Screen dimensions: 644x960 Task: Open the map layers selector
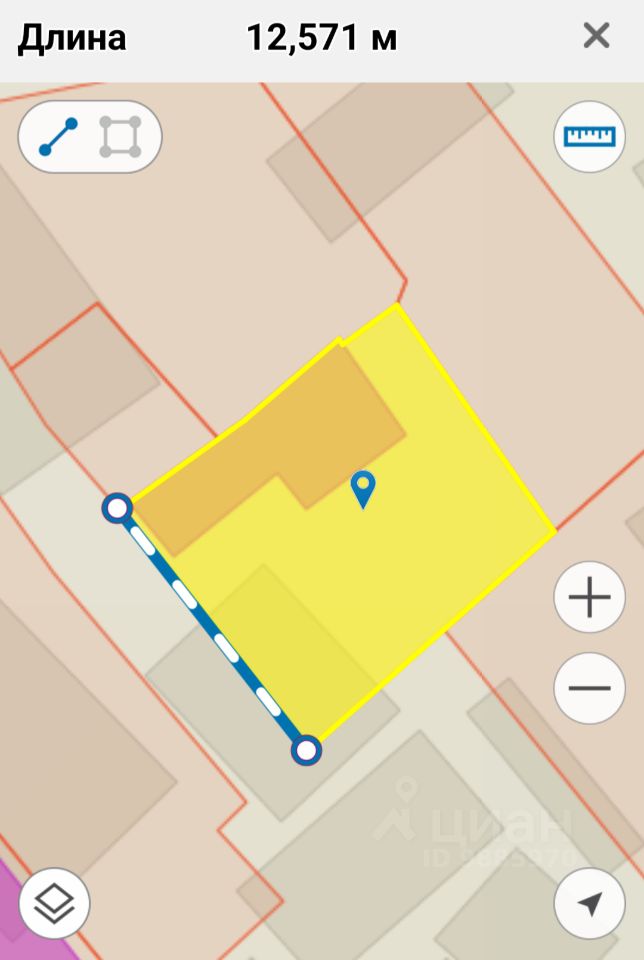[54, 904]
